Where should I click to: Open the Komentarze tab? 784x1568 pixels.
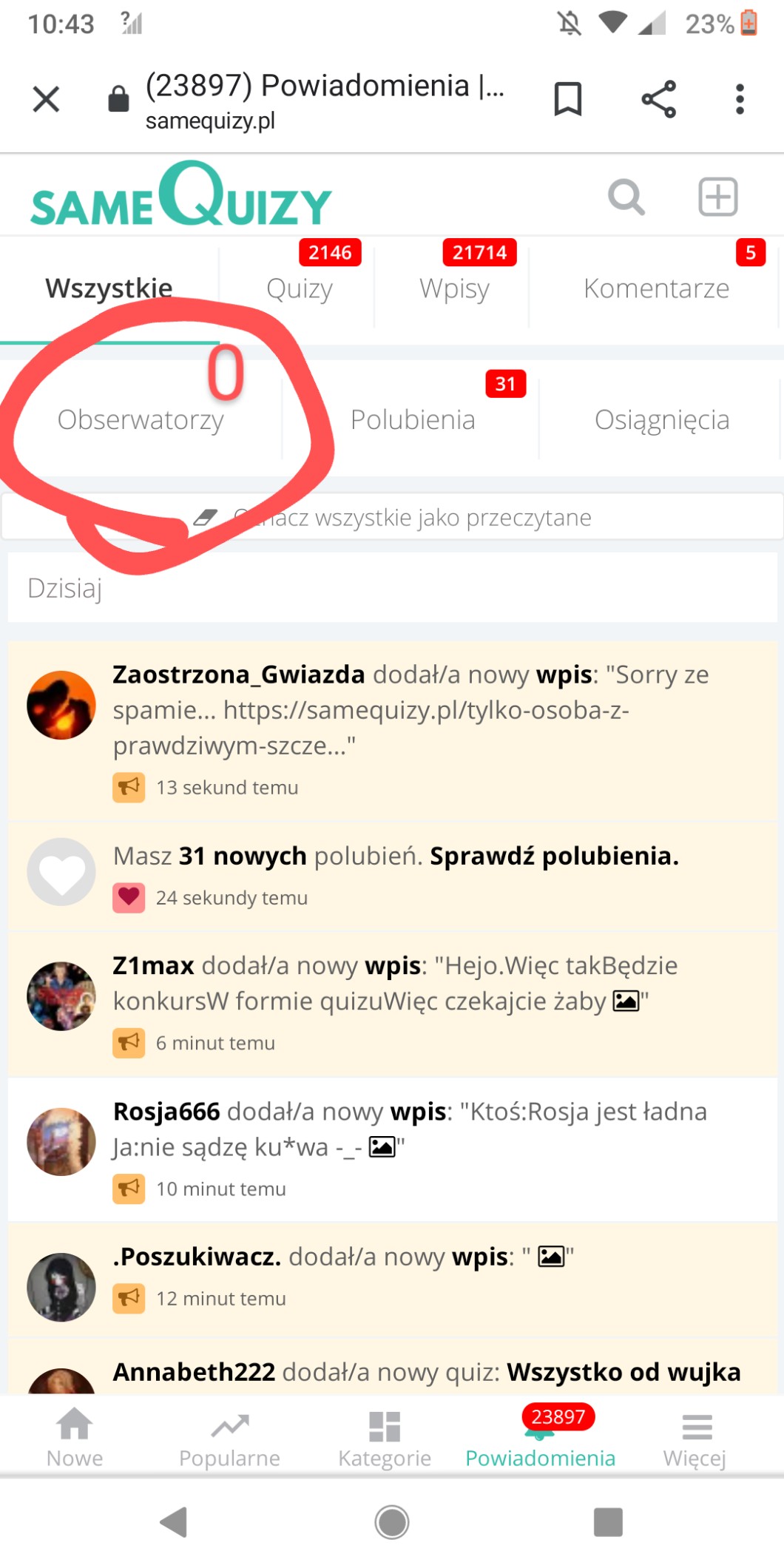point(656,288)
